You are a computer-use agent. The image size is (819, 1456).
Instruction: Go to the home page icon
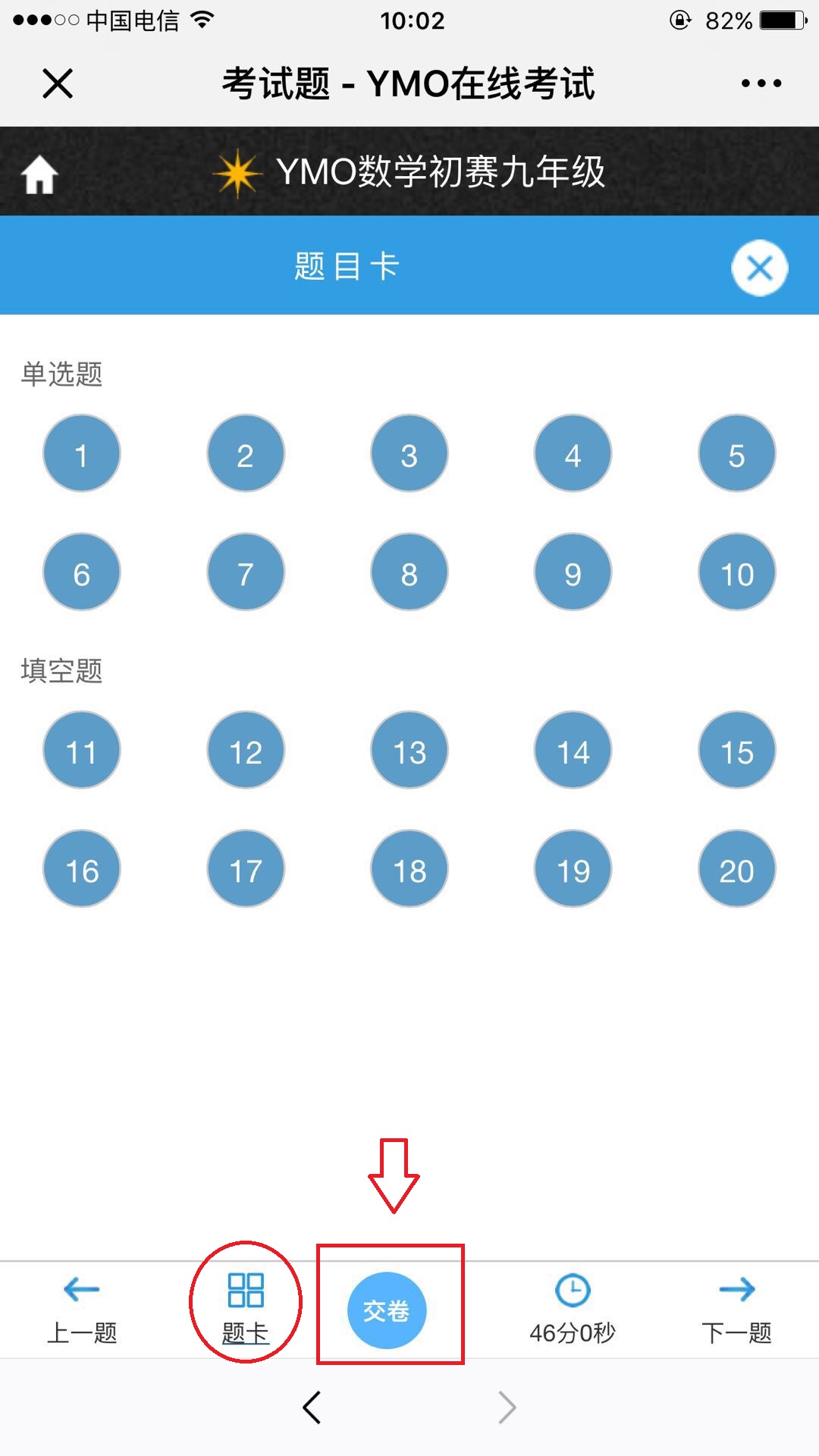(39, 174)
